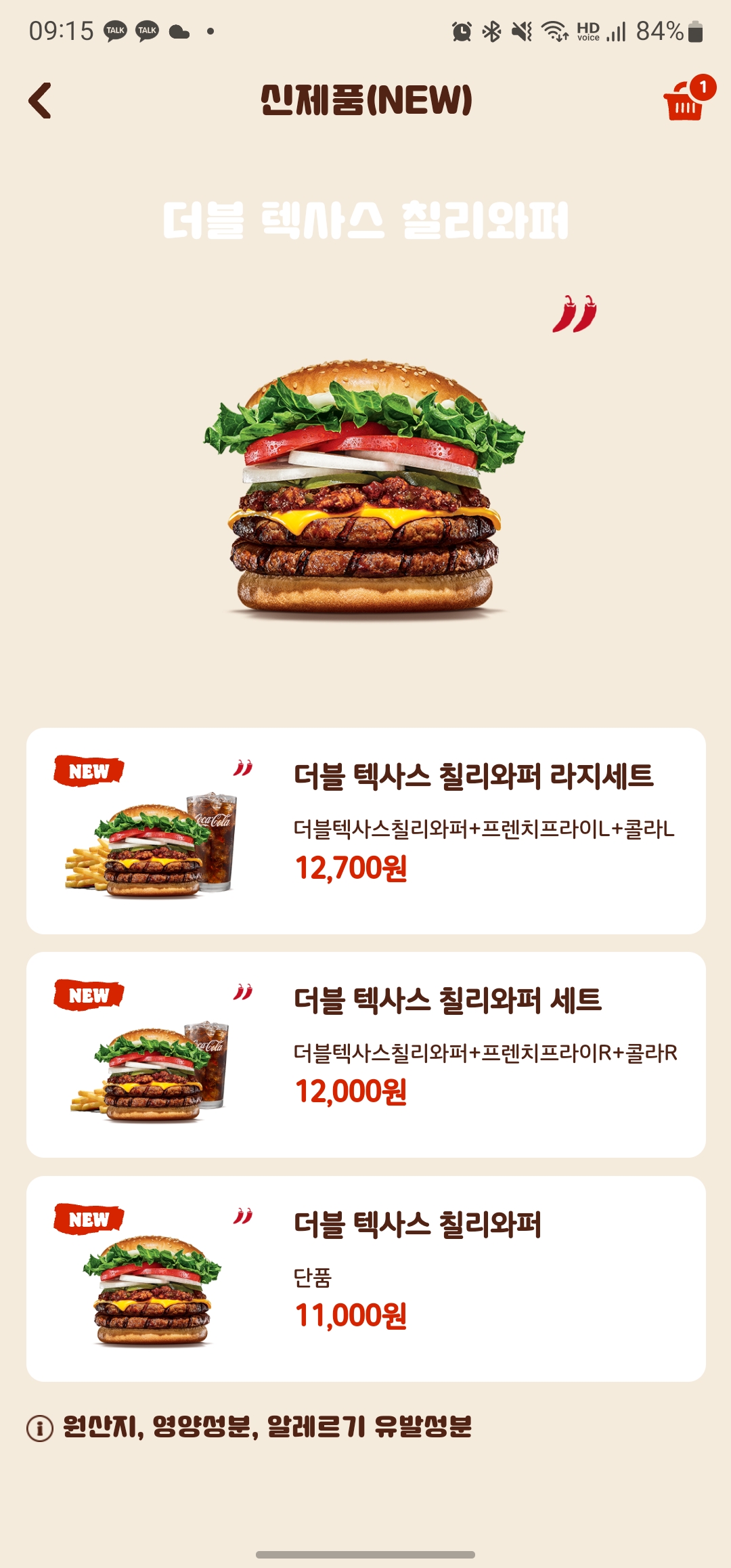Go back from the 신제품(NEW) page
This screenshot has width=731, height=1568.
[41, 101]
